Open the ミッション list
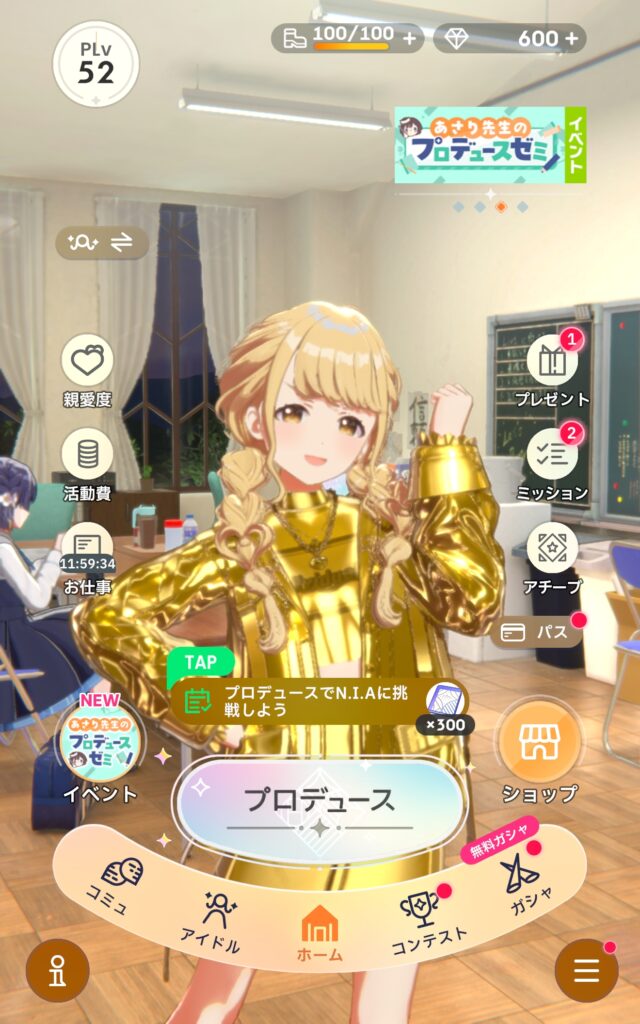Screen dimensions: 640x1024 552,460
